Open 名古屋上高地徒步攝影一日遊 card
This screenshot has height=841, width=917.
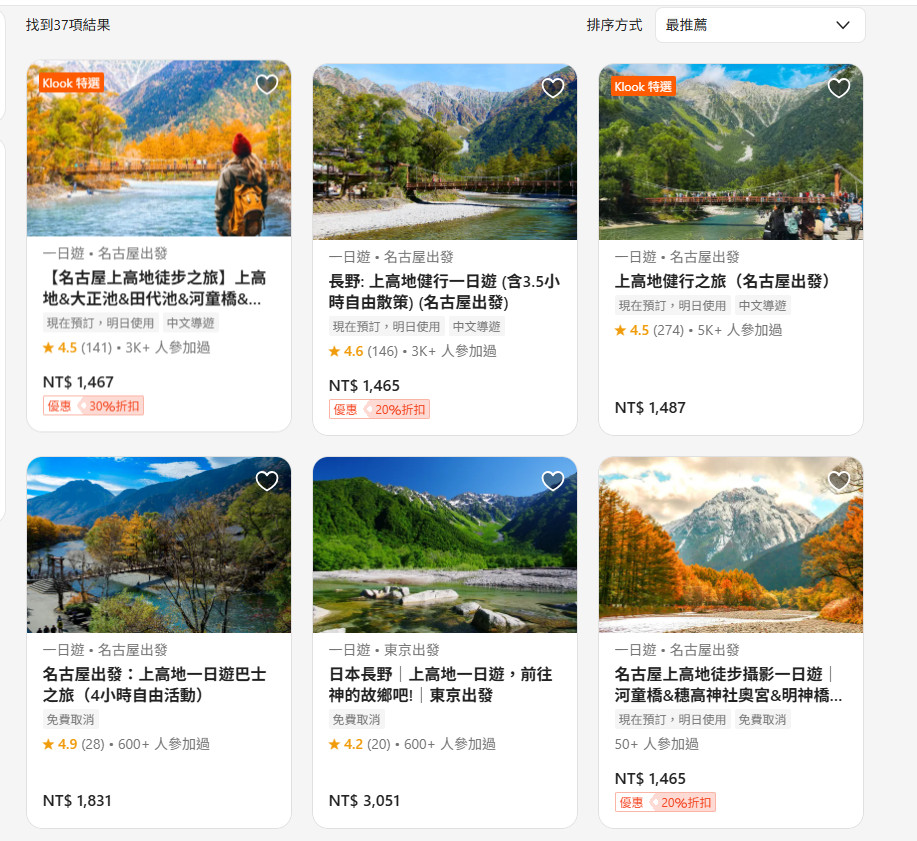[728, 684]
